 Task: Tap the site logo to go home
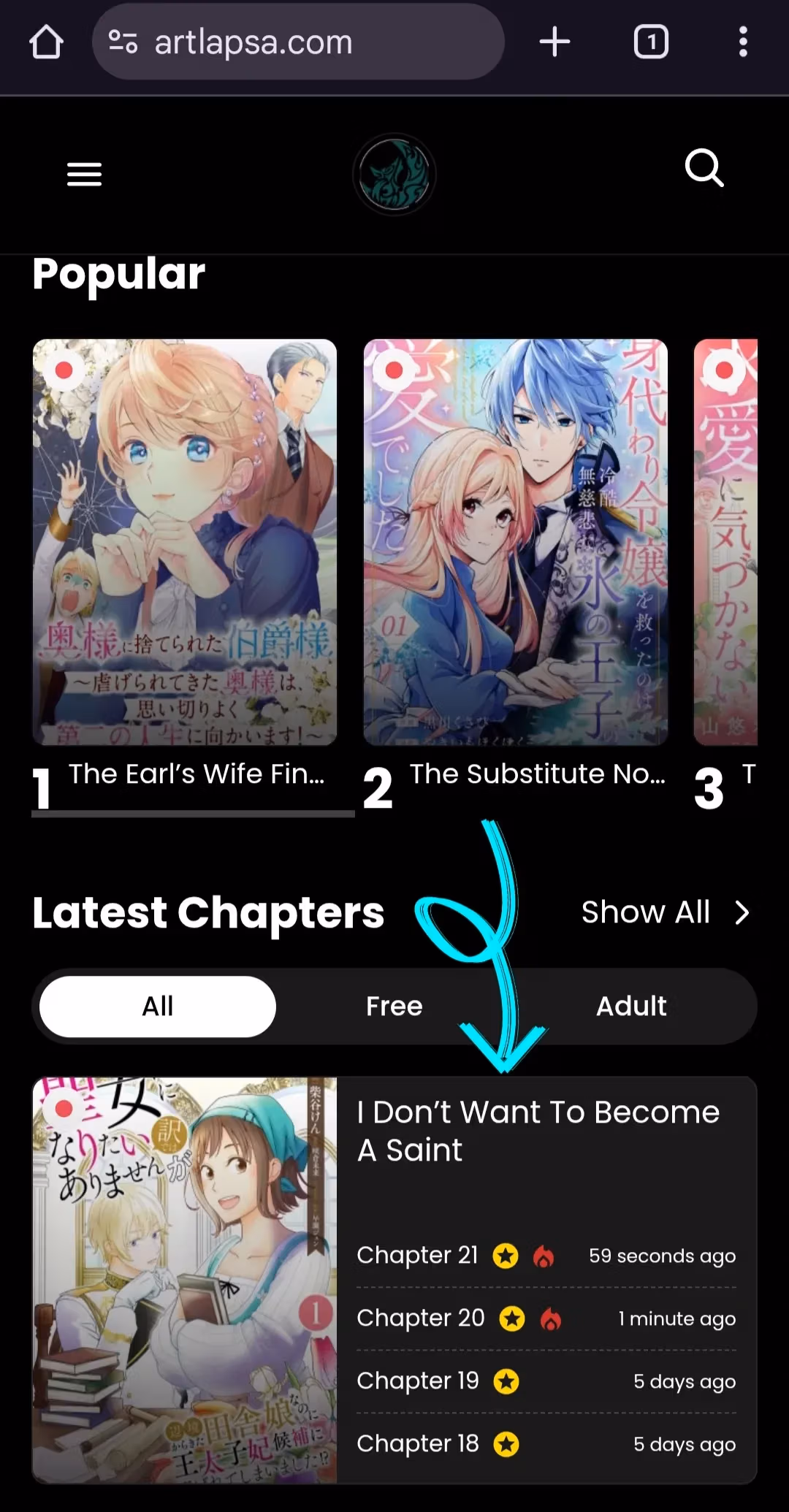[x=394, y=175]
